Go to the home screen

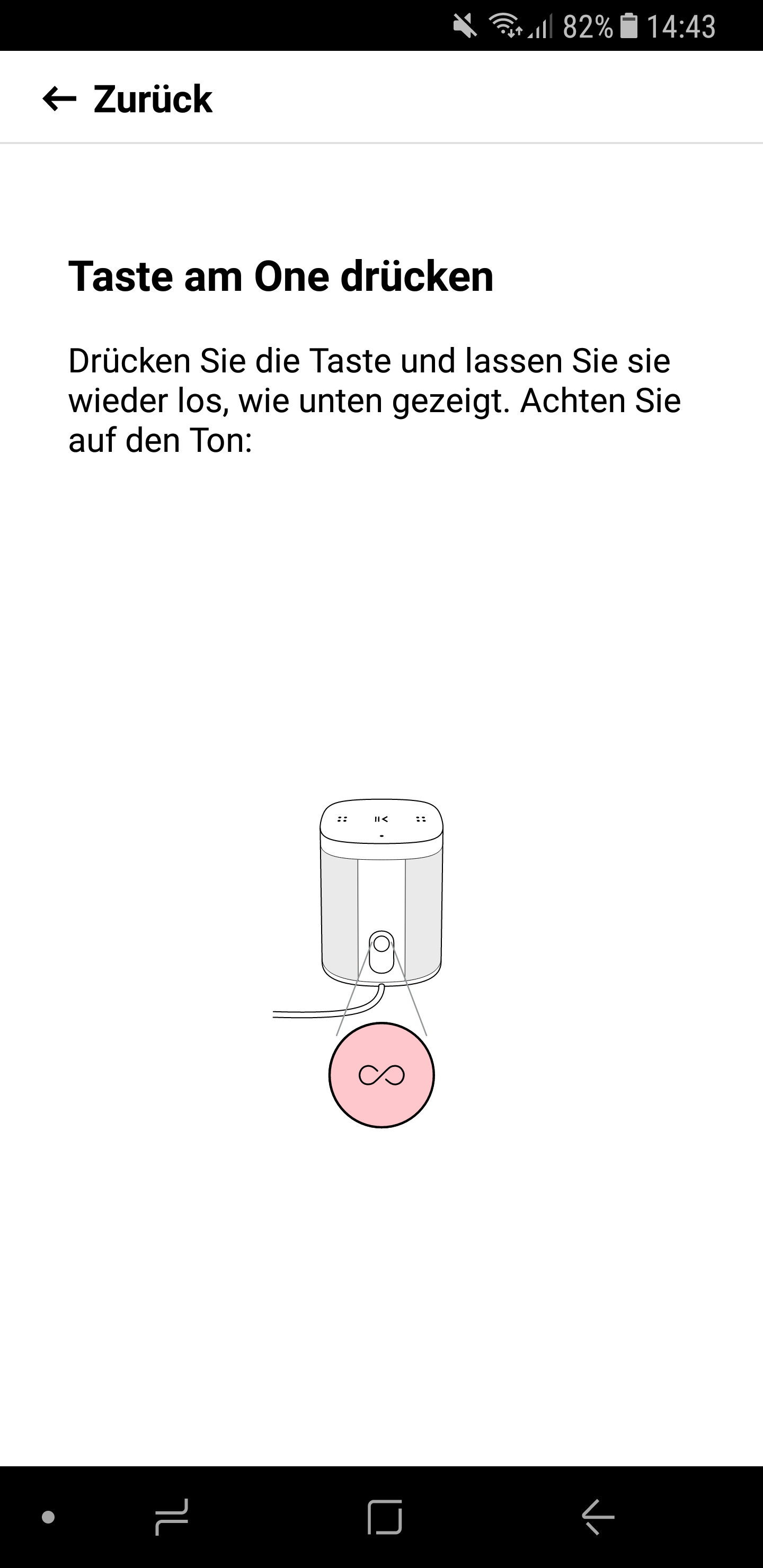384,1517
